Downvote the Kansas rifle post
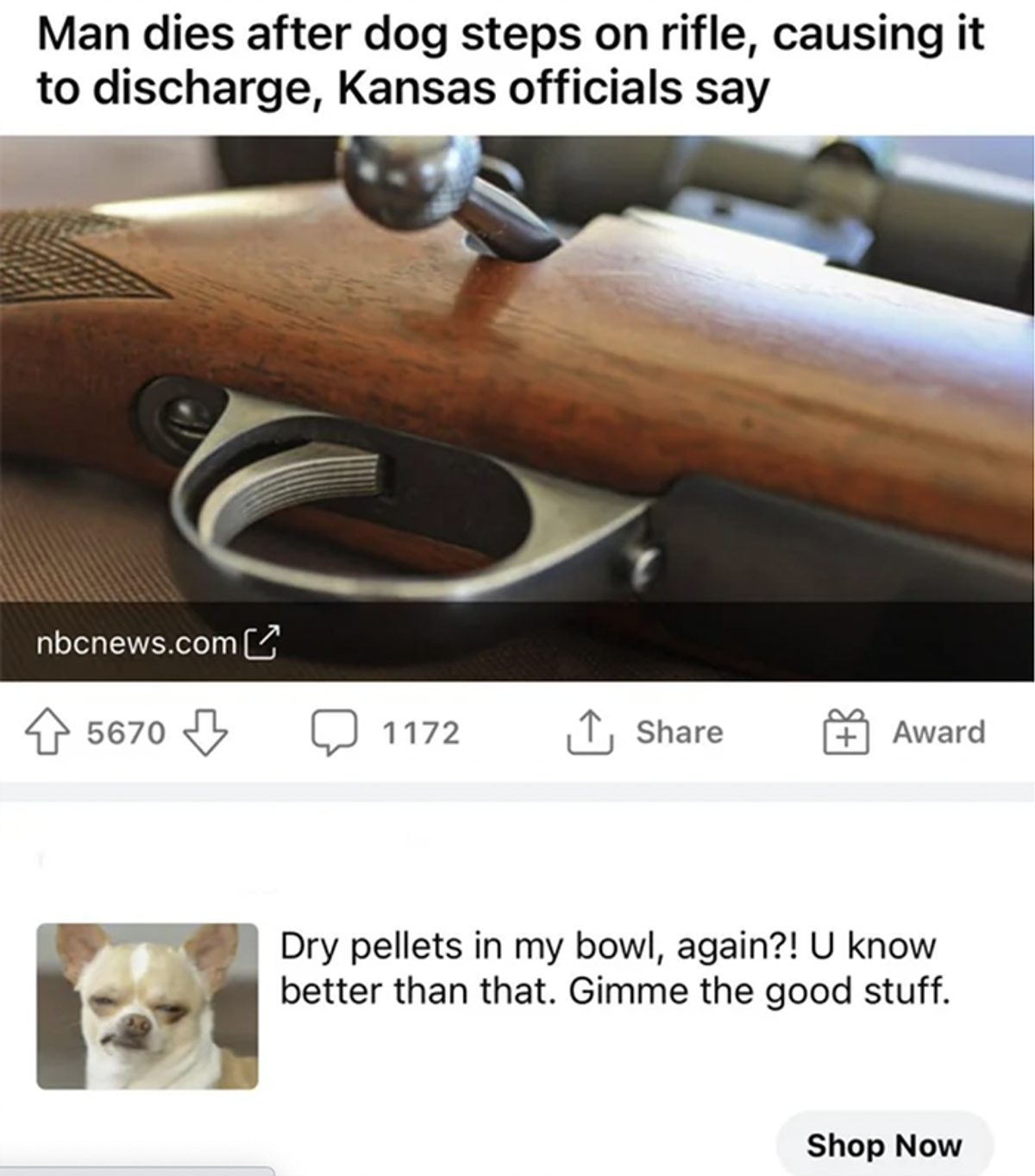The image size is (1035, 1176). point(206,733)
